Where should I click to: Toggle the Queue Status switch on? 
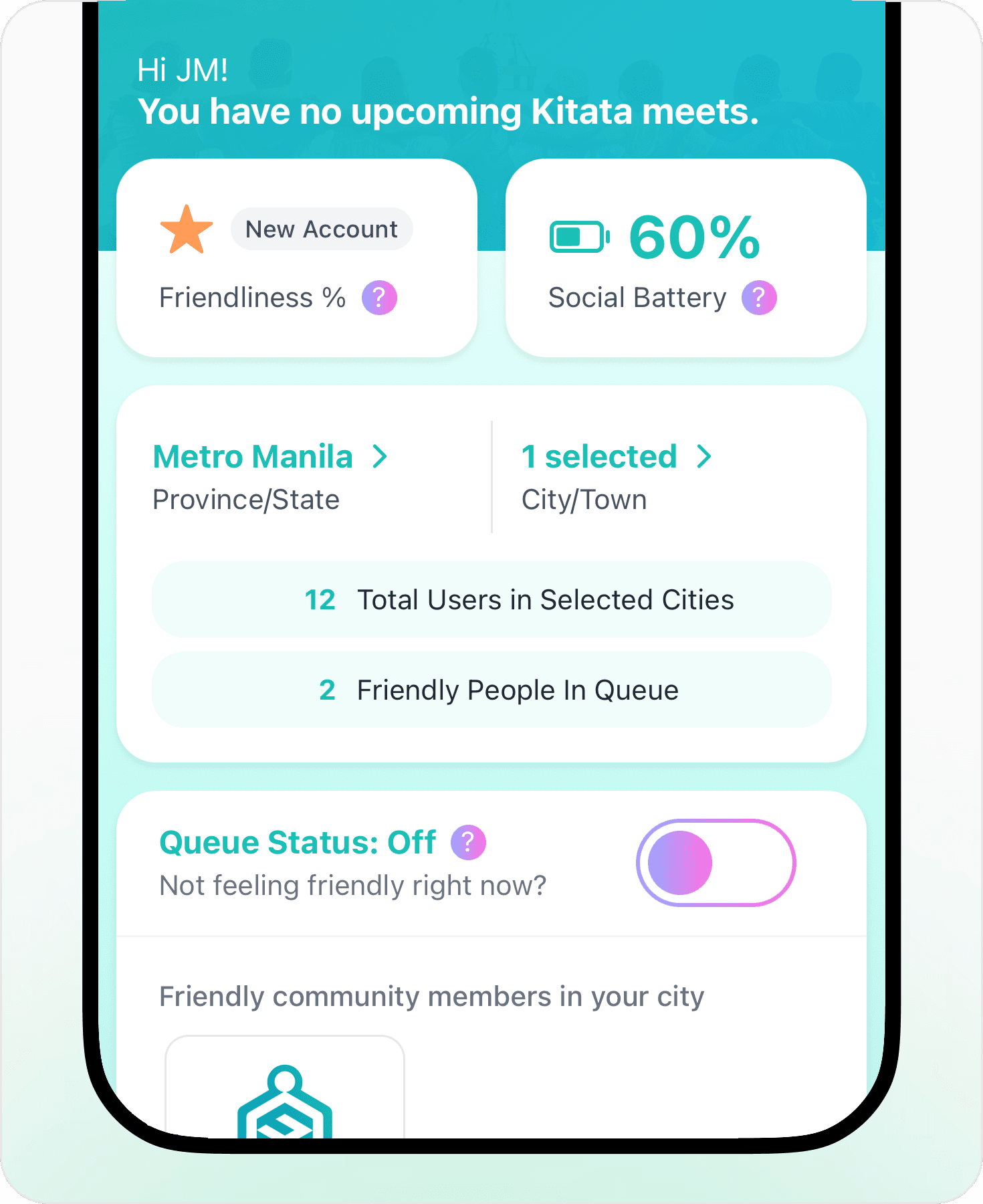coord(716,863)
